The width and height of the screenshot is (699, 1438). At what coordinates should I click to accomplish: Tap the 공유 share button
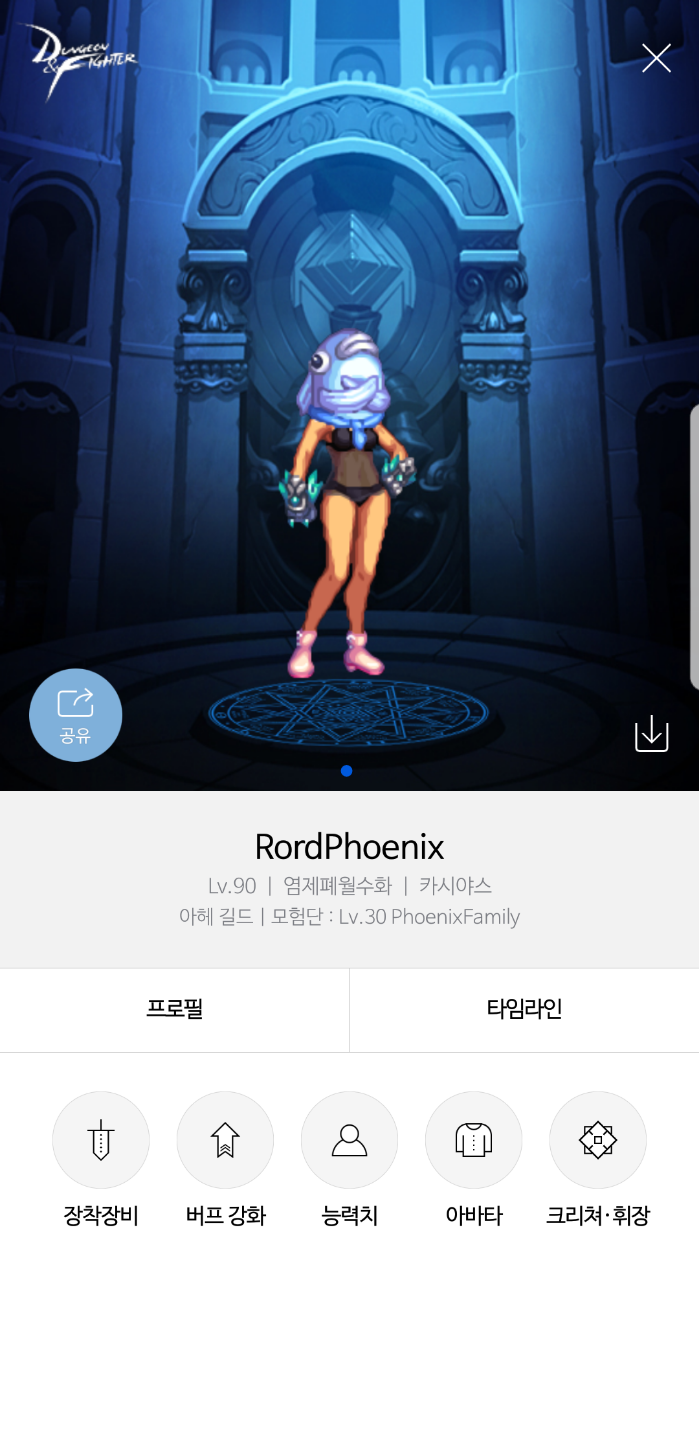pos(76,715)
